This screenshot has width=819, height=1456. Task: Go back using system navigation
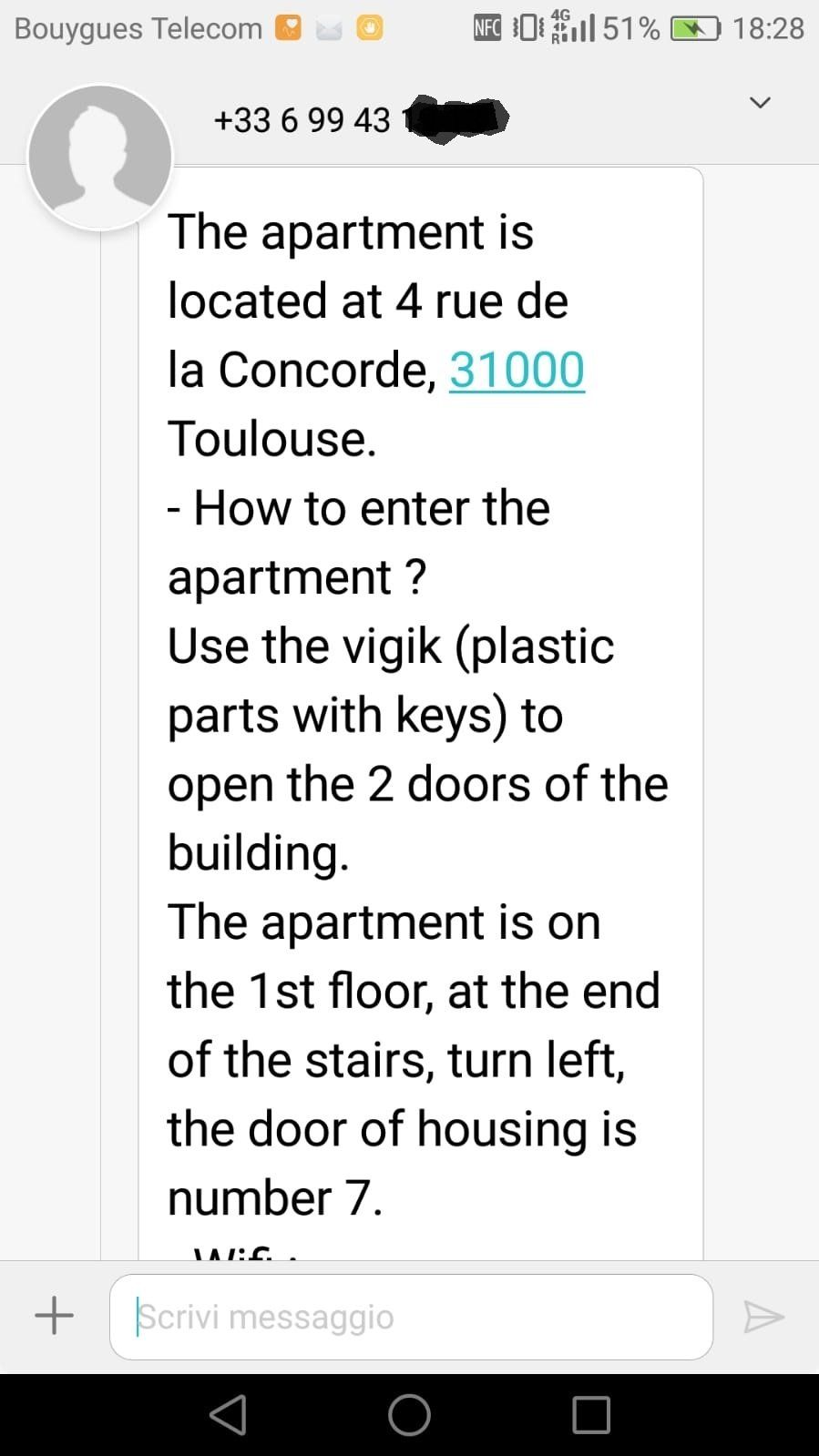coord(228,1415)
